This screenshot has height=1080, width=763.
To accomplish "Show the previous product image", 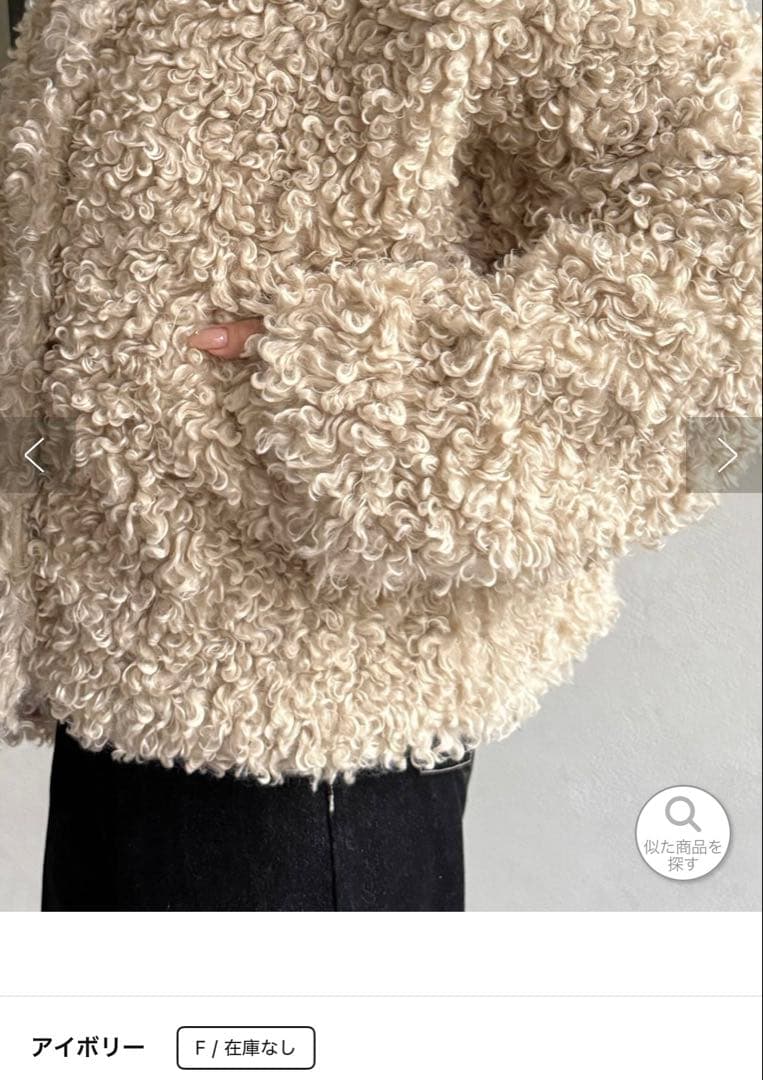I will tap(35, 456).
